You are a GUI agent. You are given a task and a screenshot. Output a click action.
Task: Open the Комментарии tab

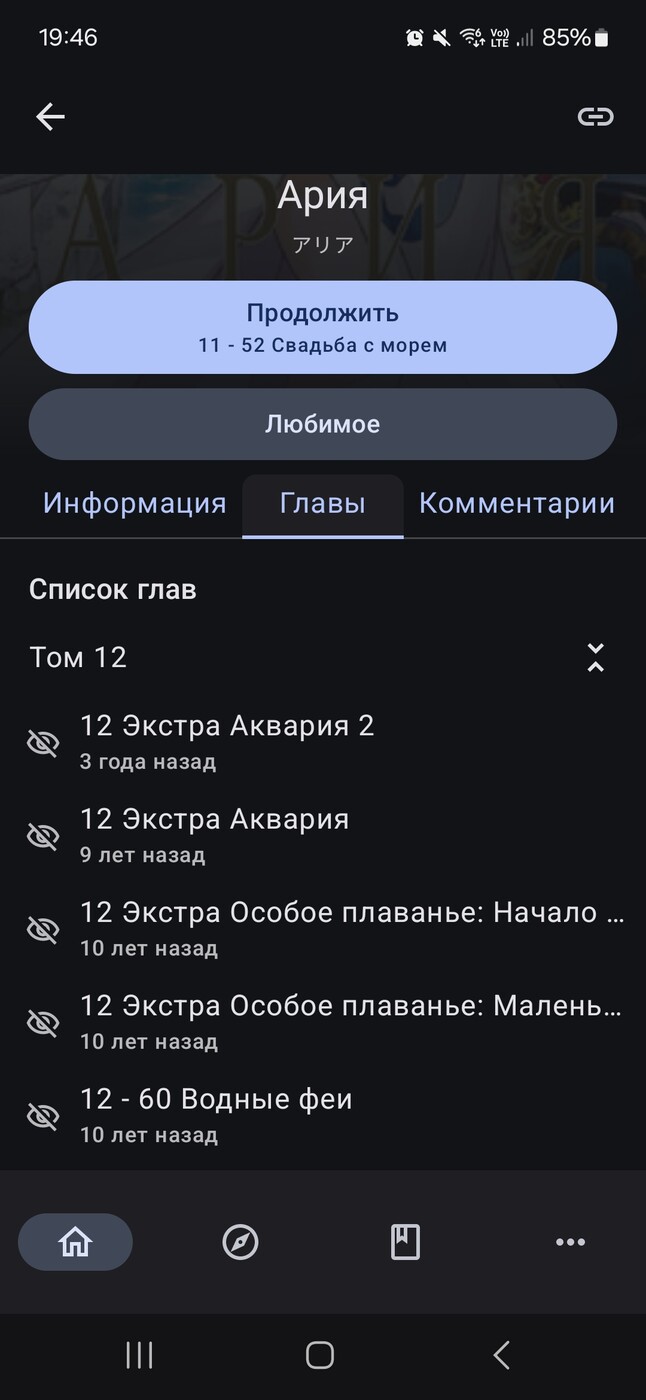516,503
